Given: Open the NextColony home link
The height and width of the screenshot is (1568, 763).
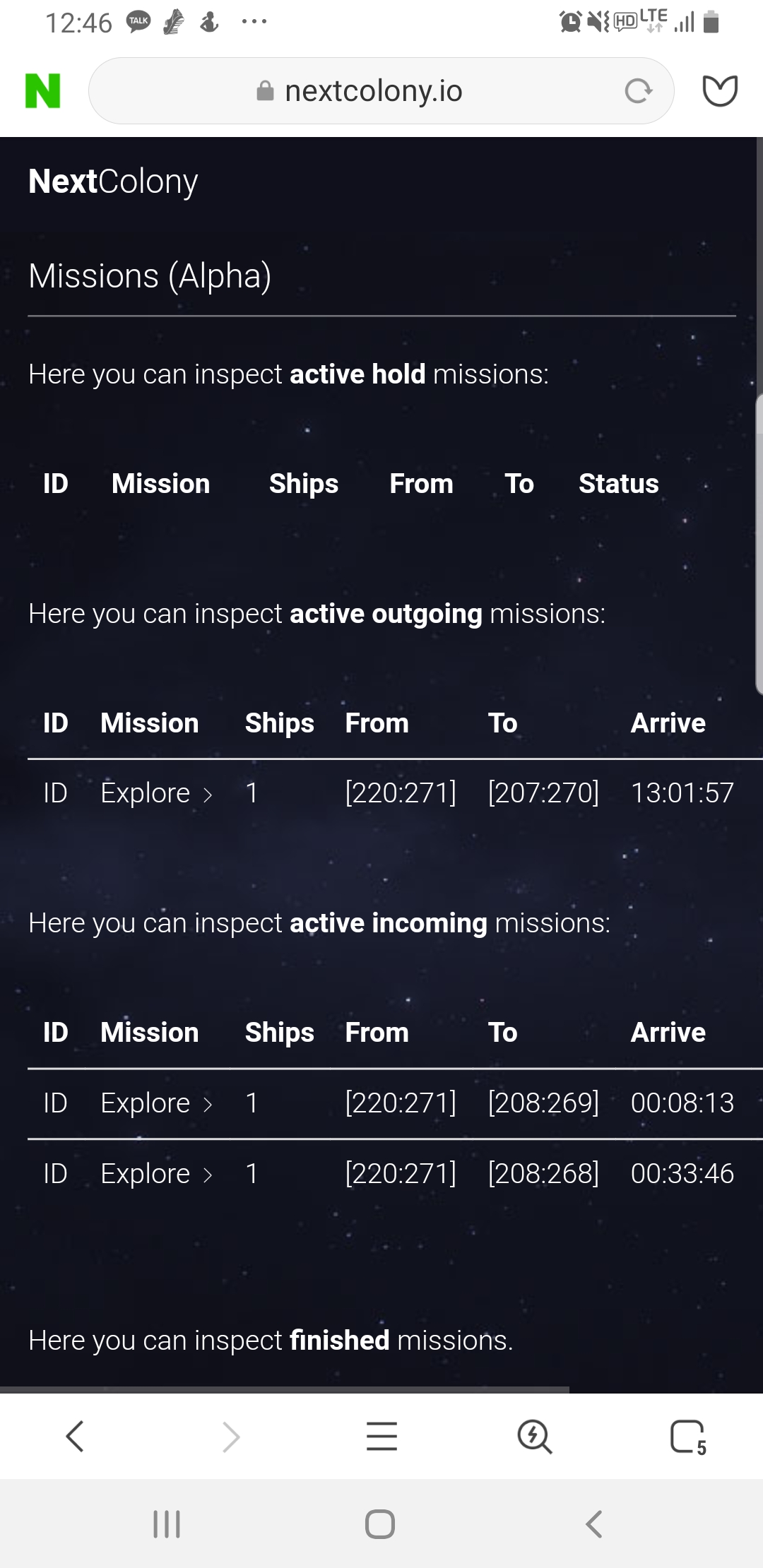Looking at the screenshot, I should pos(113,182).
